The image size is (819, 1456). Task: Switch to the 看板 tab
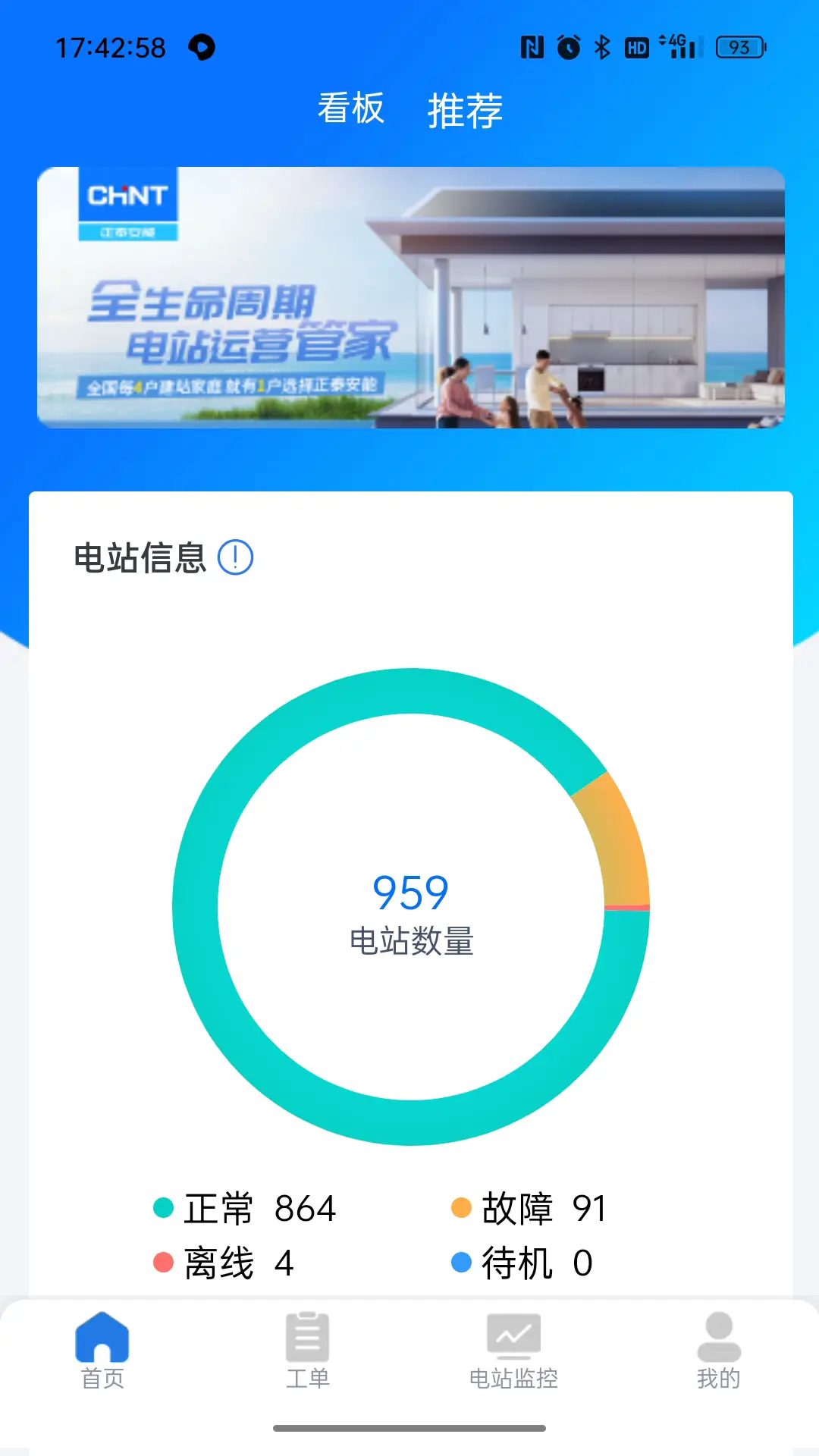click(350, 108)
